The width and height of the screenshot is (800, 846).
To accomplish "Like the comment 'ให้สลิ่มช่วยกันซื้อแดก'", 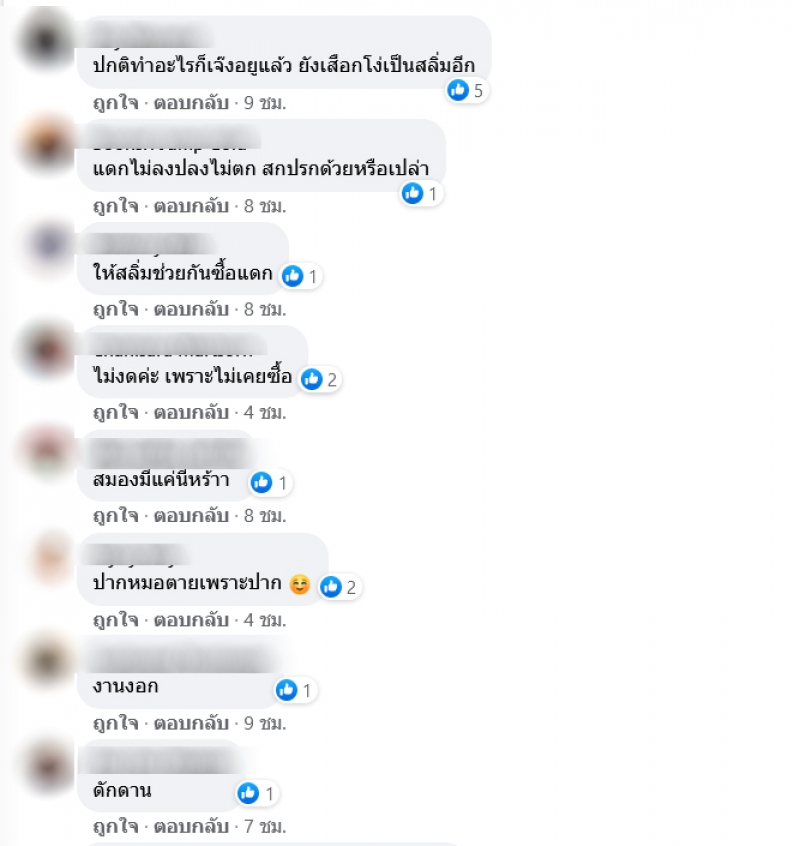I will (115, 309).
